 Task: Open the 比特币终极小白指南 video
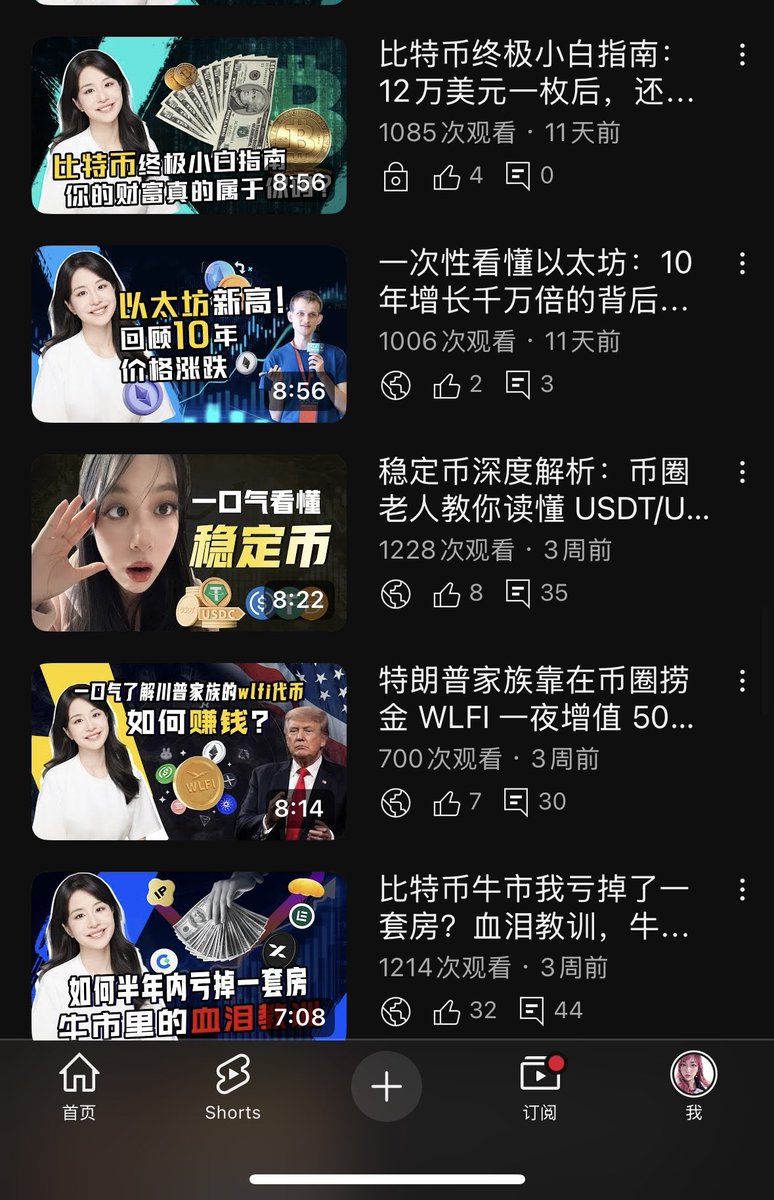pyautogui.click(x=189, y=126)
